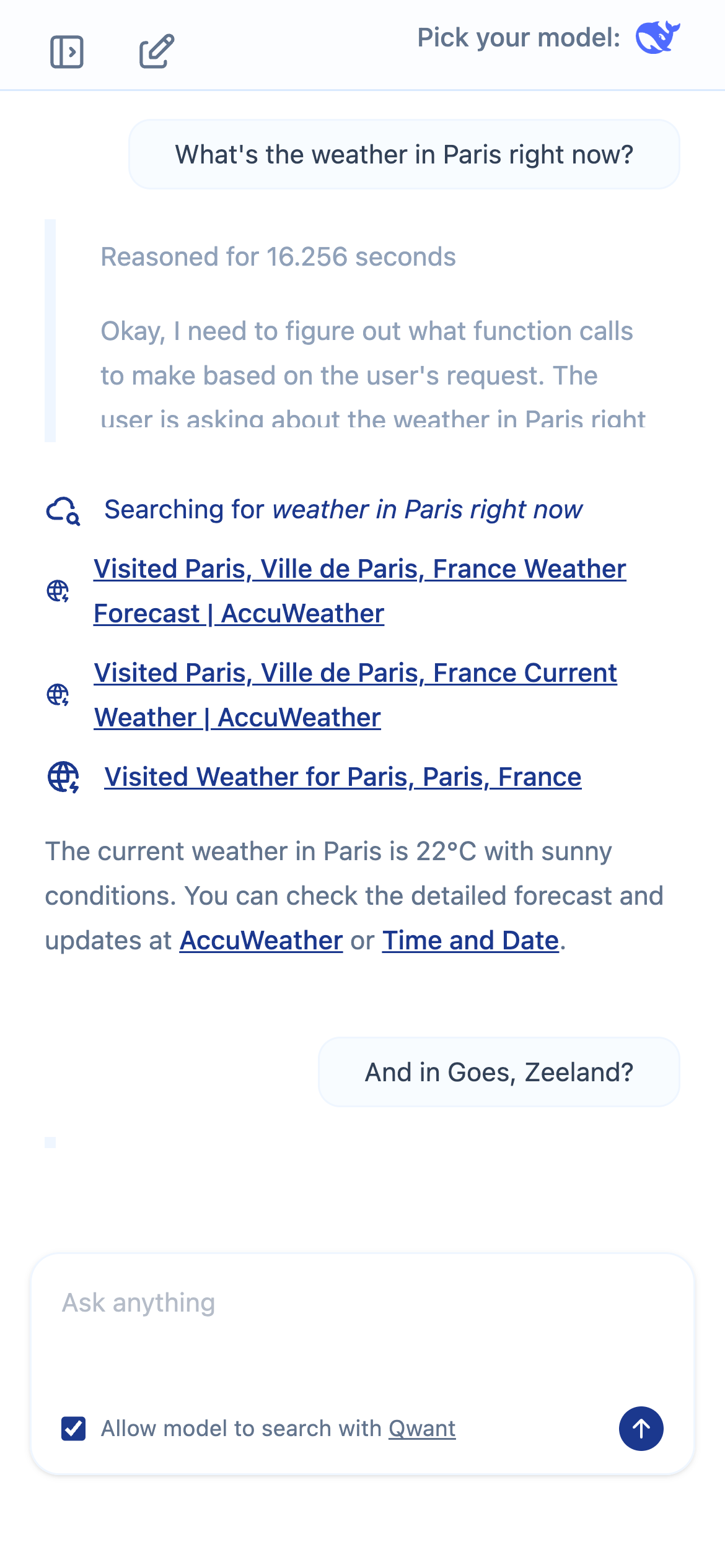Expand the reasoning section
This screenshot has height=1568, width=725.
click(x=278, y=257)
